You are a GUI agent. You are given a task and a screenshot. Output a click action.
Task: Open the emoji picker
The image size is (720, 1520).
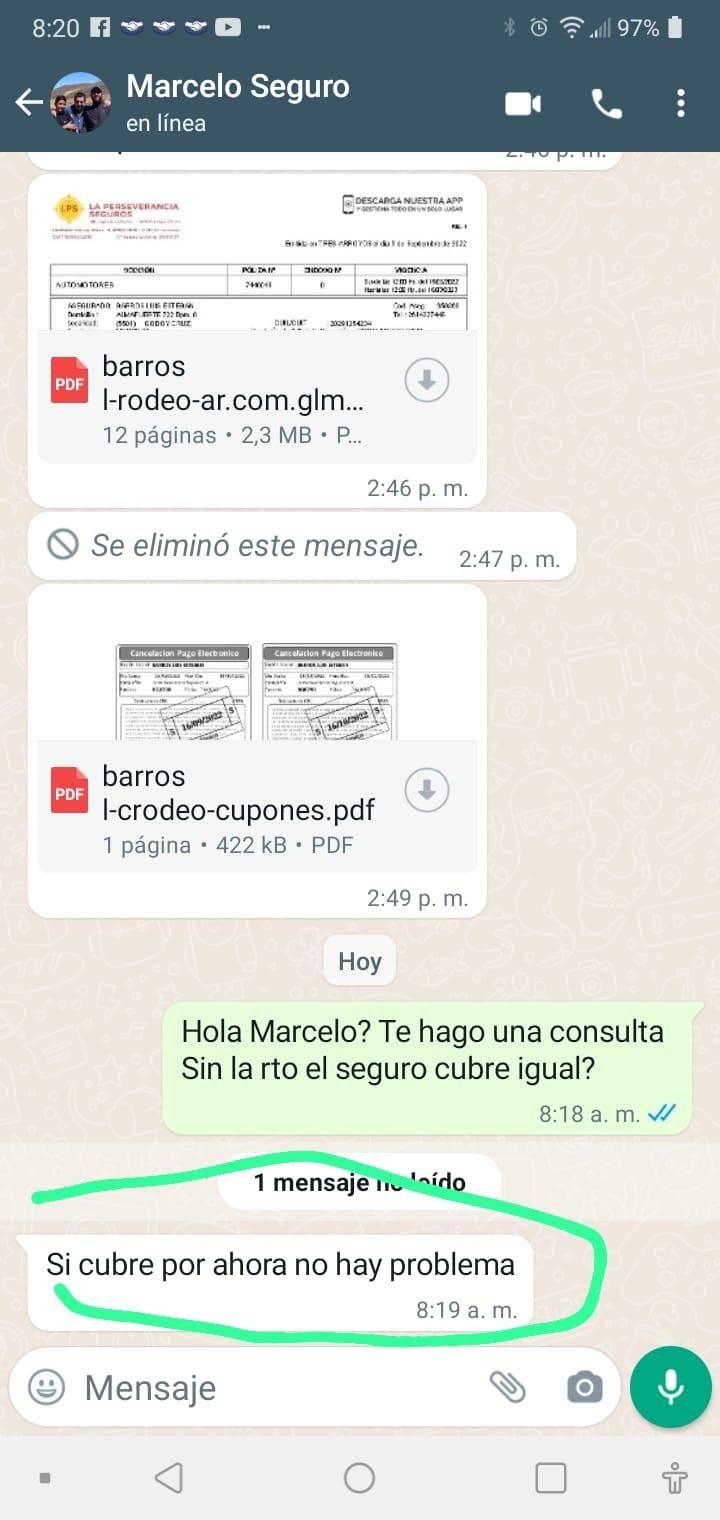click(x=45, y=1387)
